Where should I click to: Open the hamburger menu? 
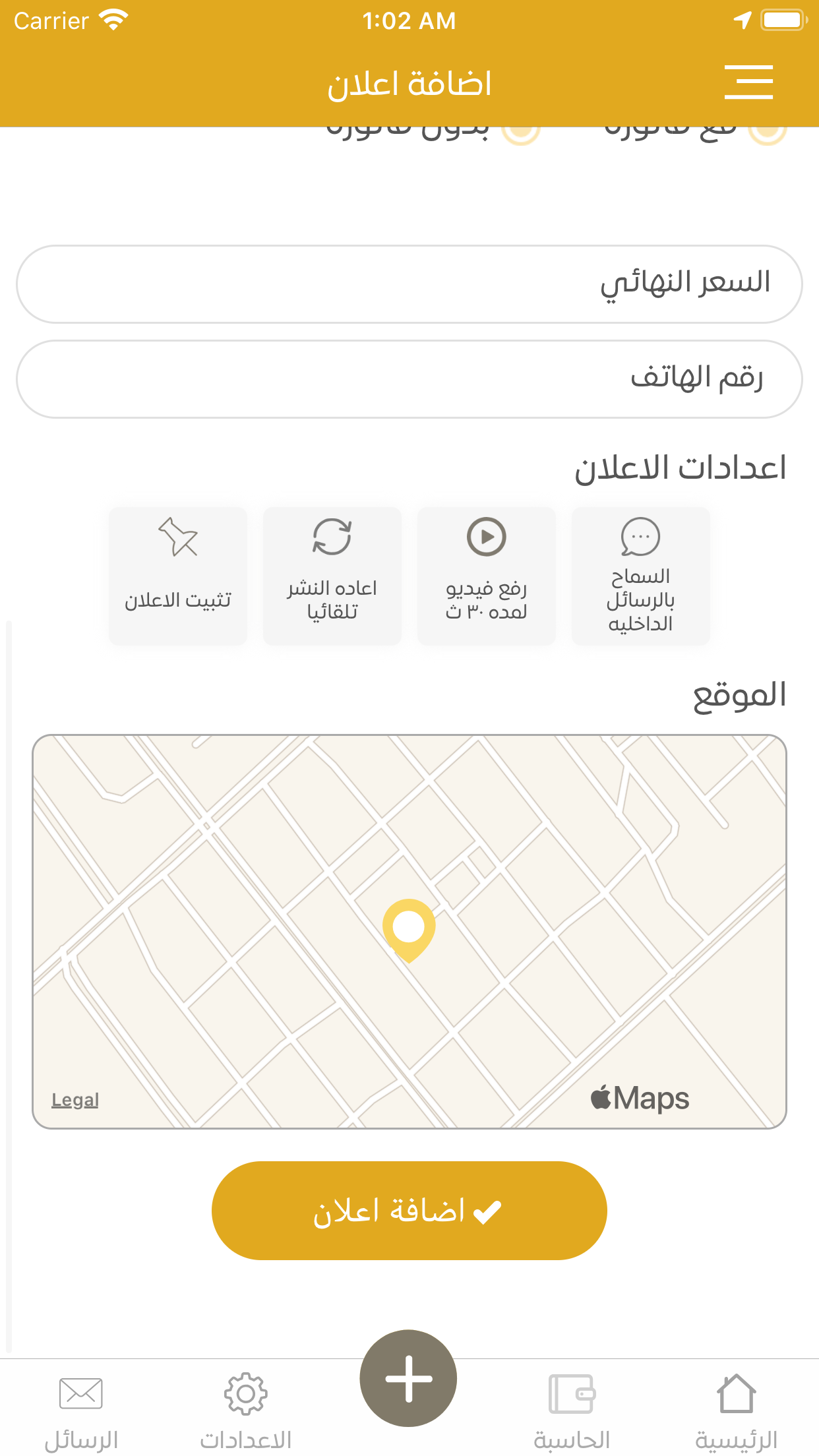pyautogui.click(x=748, y=82)
